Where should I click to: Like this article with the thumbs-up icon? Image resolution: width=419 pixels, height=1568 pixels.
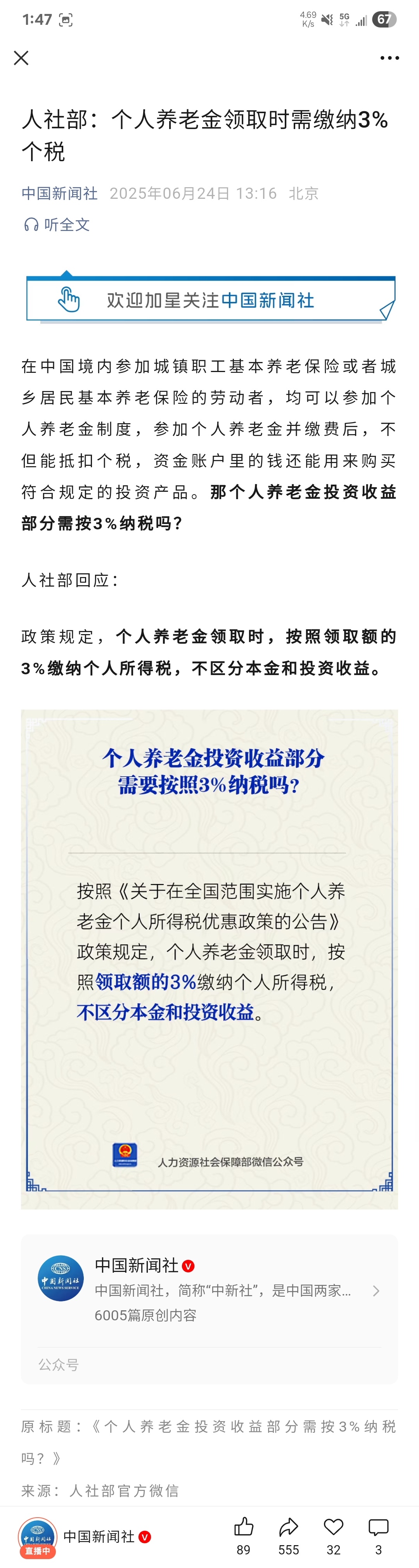[x=244, y=1529]
